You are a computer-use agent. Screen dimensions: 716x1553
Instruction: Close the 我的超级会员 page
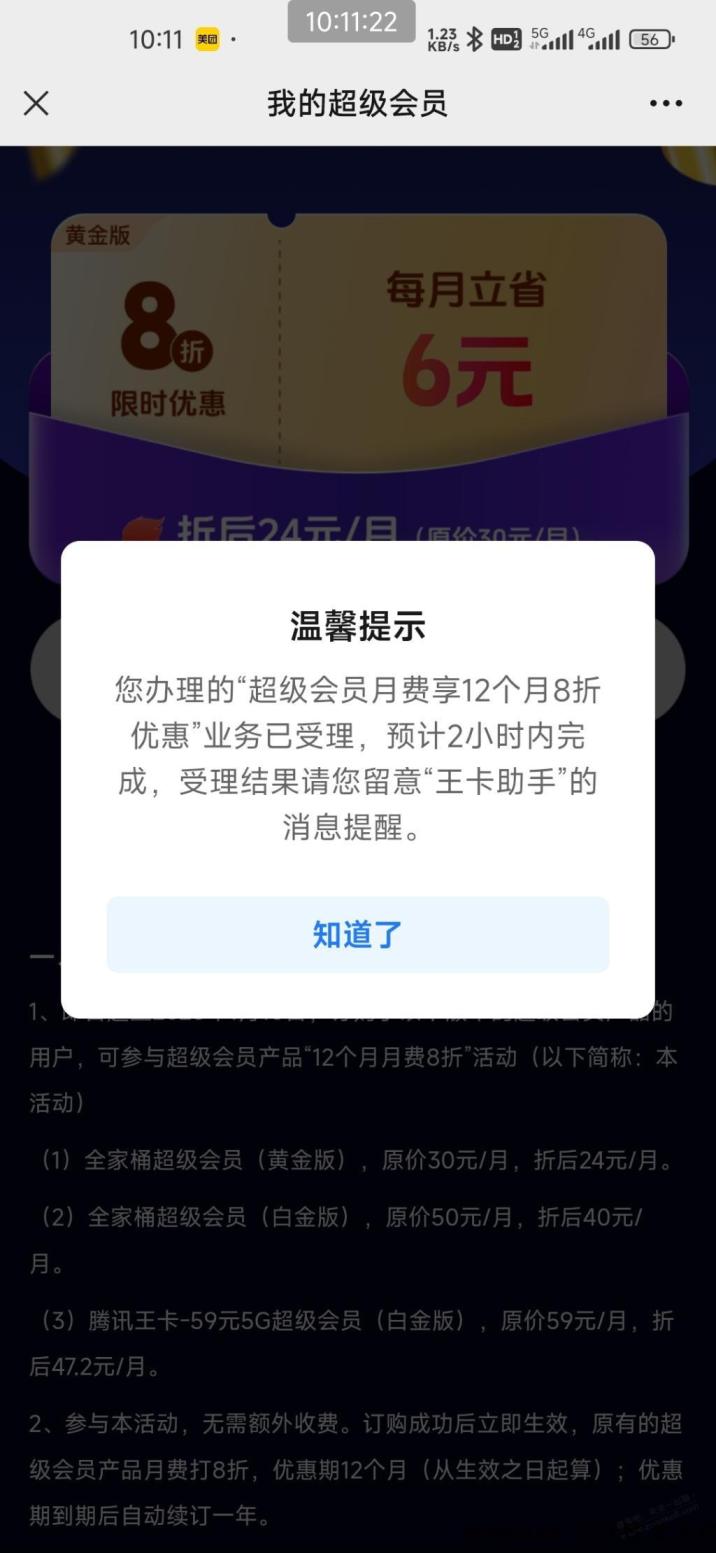[x=36, y=103]
